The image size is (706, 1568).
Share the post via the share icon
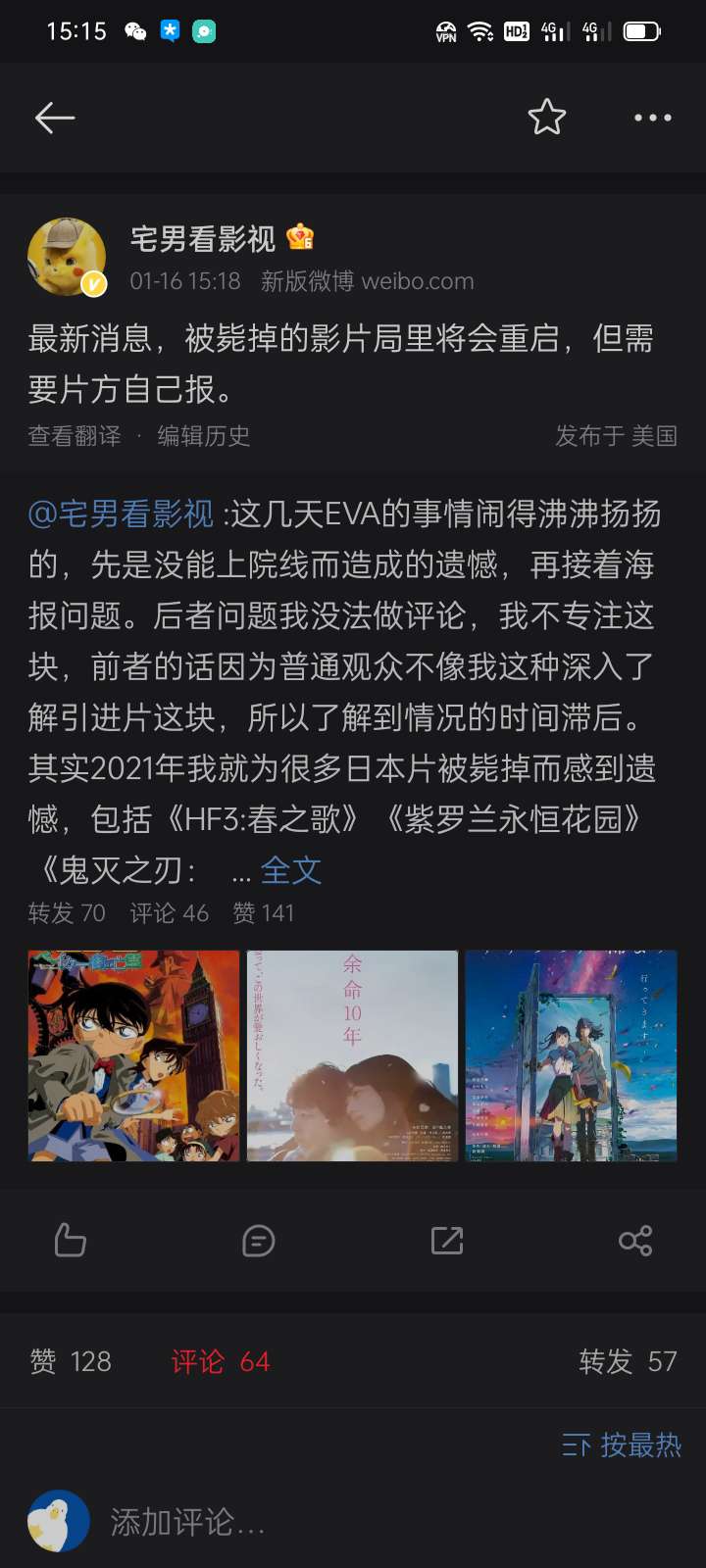(x=635, y=1241)
